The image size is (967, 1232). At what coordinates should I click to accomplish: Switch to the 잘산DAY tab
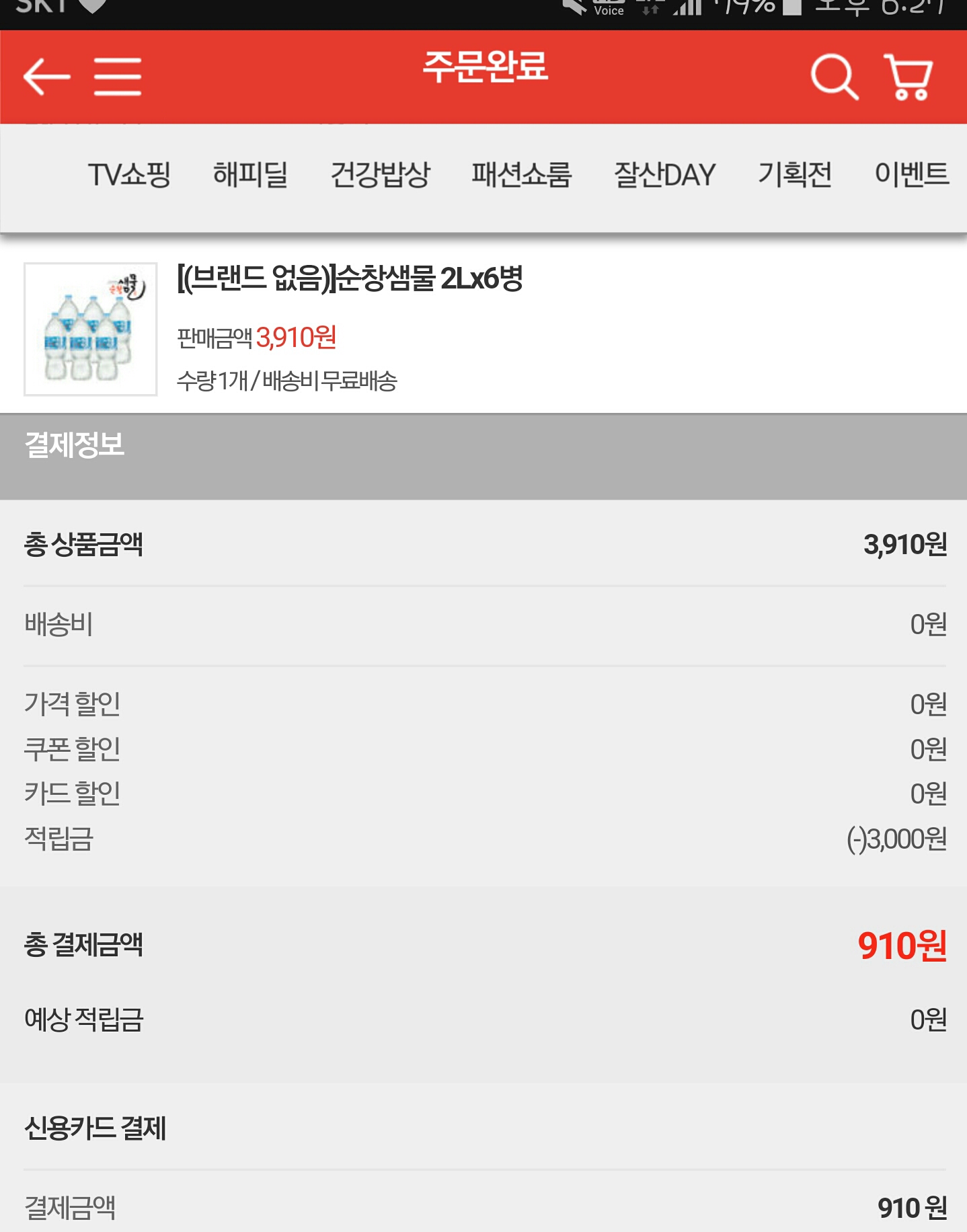664,175
